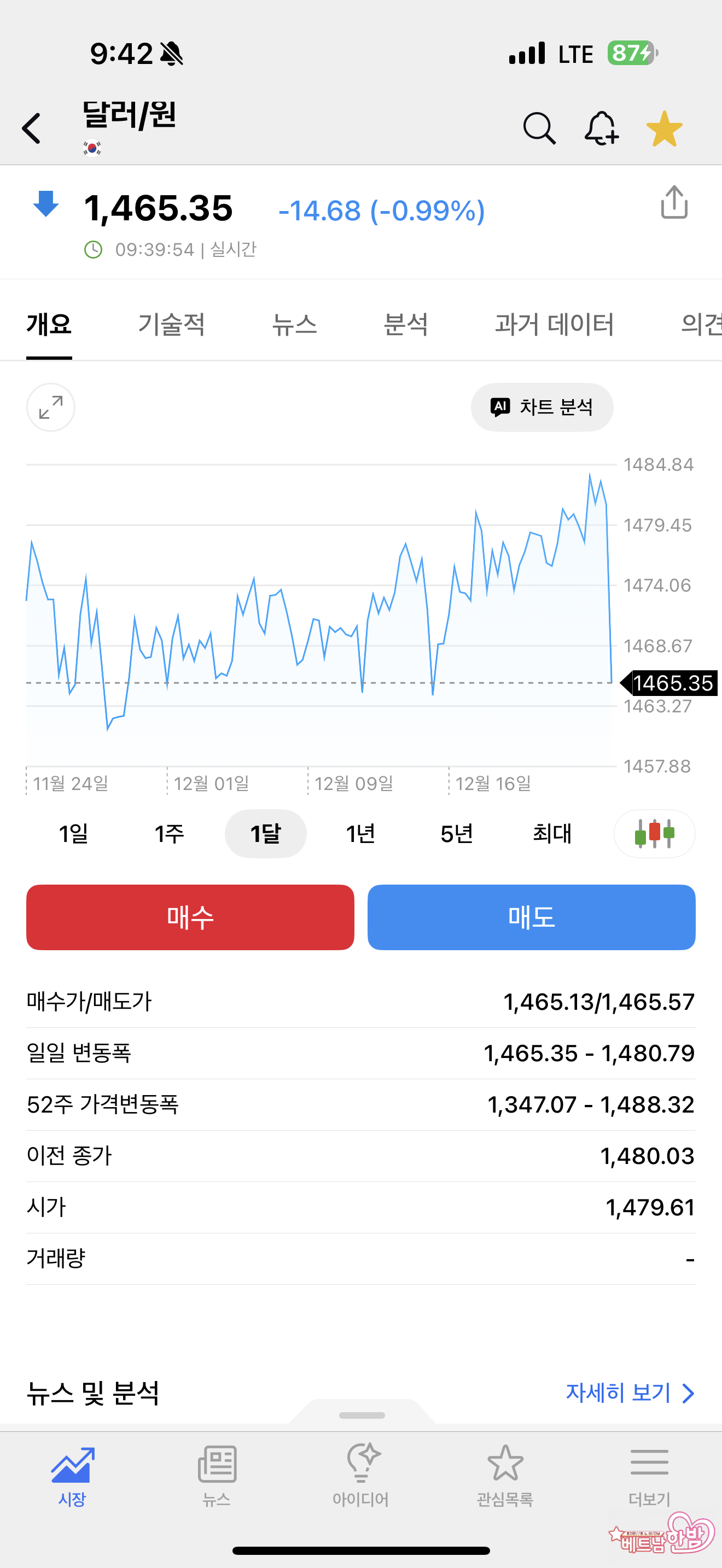Toggle the watchlist star
This screenshot has height=1568, width=722.
pyautogui.click(x=664, y=128)
